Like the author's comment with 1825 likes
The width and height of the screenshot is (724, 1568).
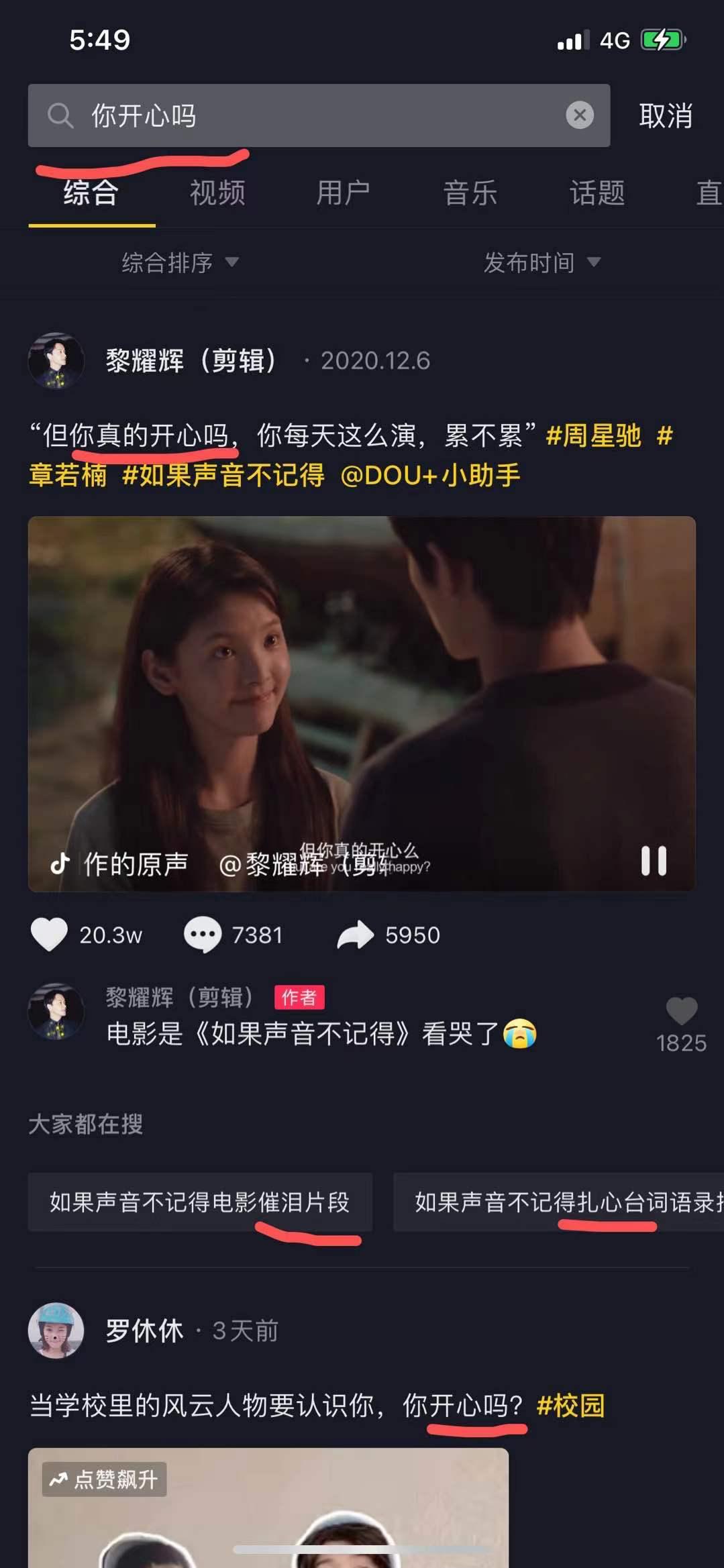coord(682,1011)
